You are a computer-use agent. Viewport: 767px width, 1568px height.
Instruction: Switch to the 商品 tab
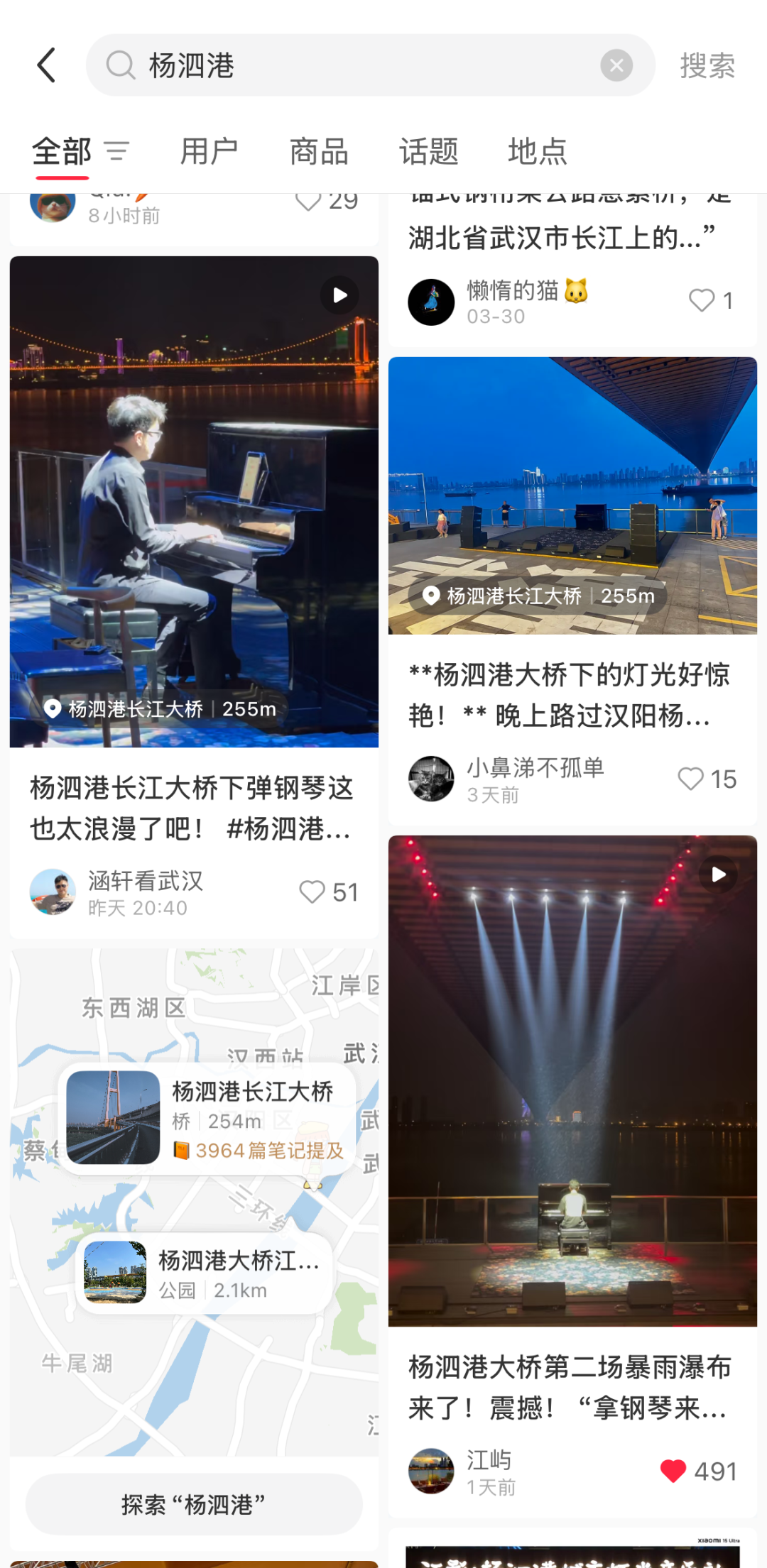(x=319, y=151)
